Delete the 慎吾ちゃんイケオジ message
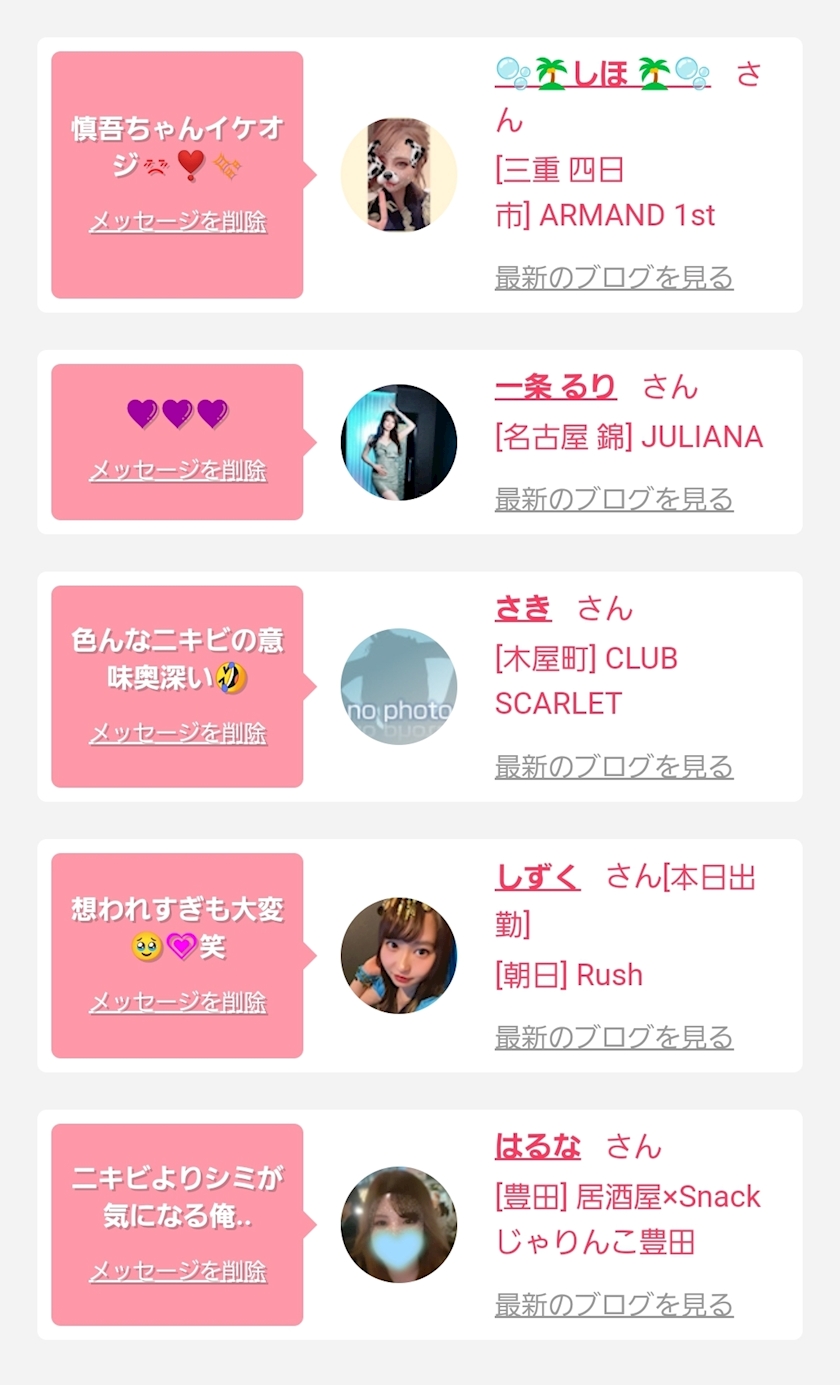840x1385 pixels. tap(178, 222)
